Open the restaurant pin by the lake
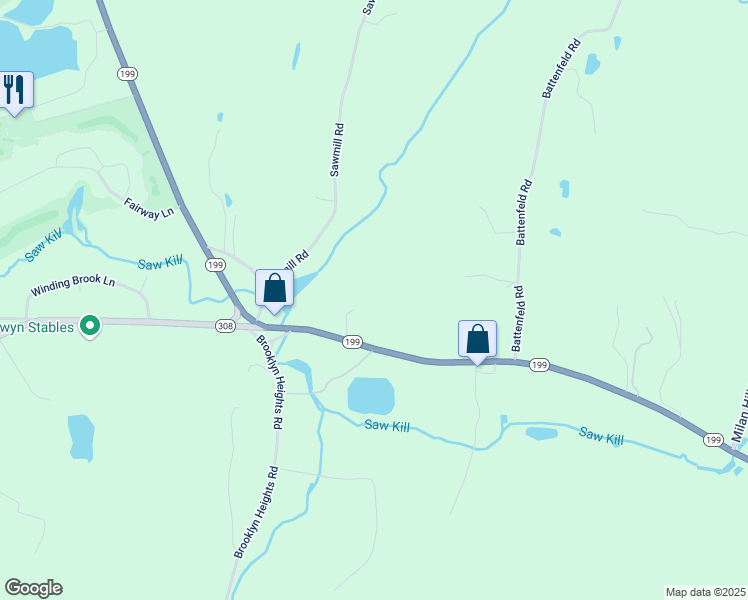This screenshot has width=748, height=600. (15, 90)
